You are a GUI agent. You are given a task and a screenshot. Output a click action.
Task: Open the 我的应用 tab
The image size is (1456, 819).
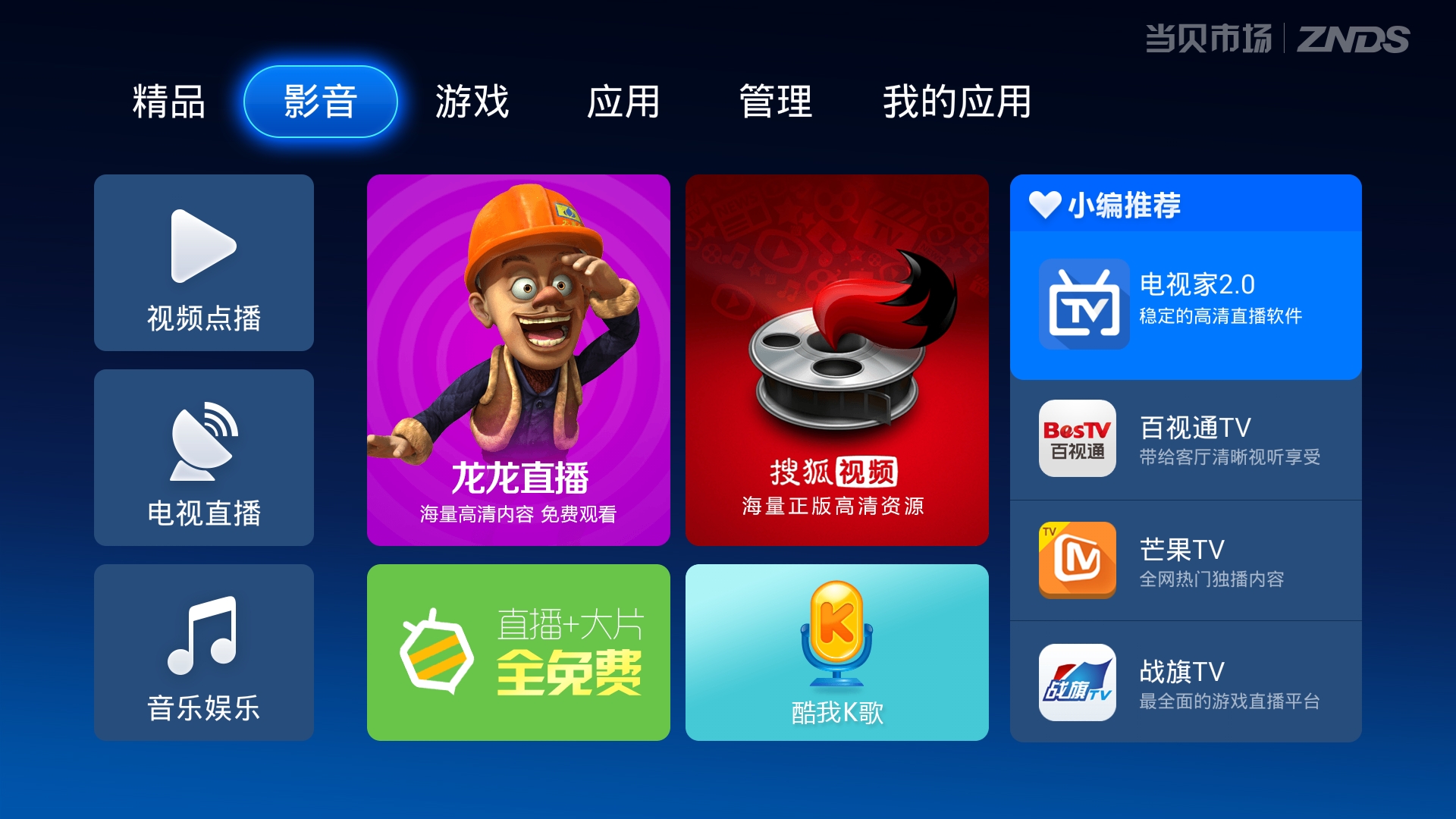(x=957, y=102)
